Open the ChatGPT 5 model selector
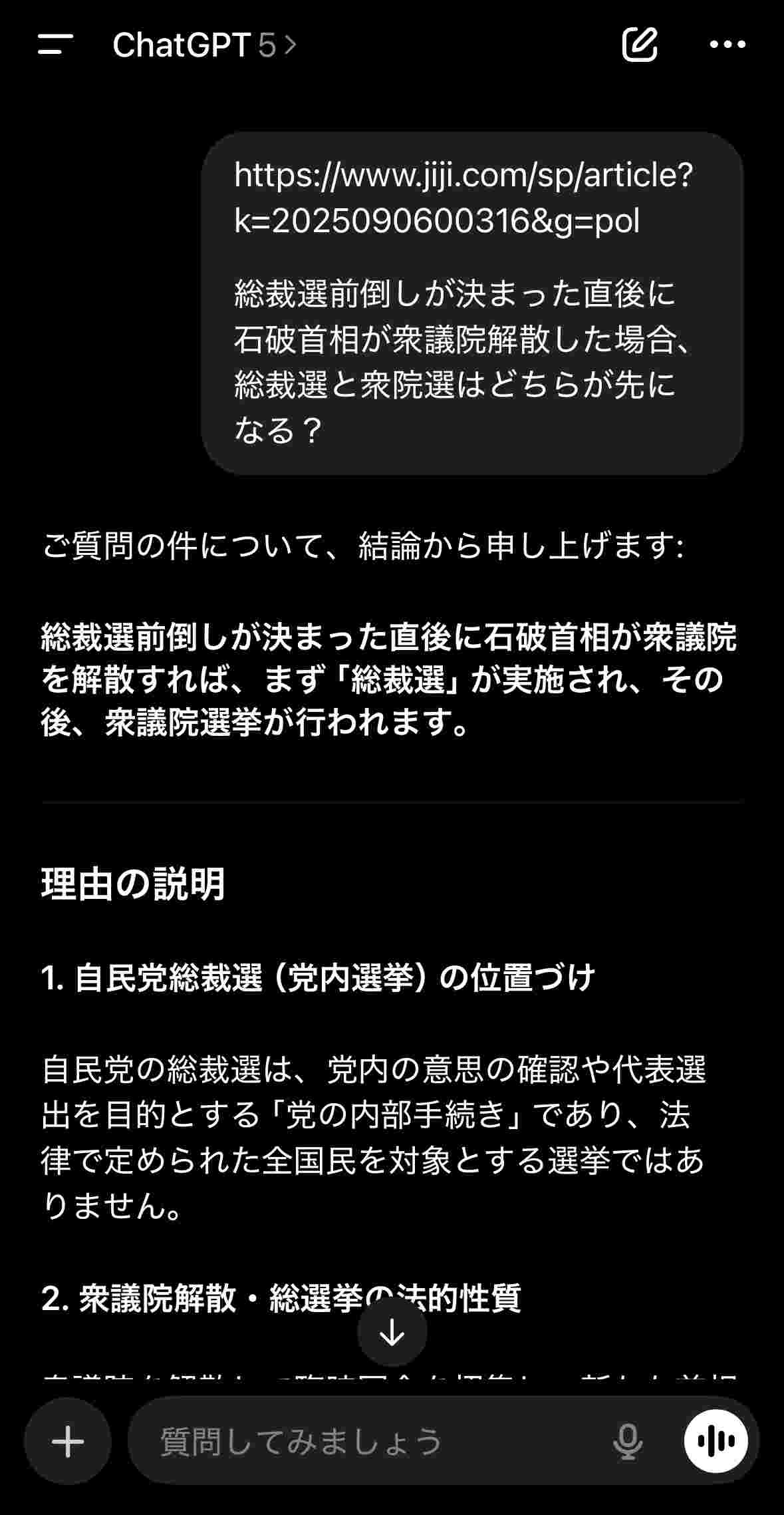Viewport: 784px width, 1515px height. pyautogui.click(x=203, y=45)
